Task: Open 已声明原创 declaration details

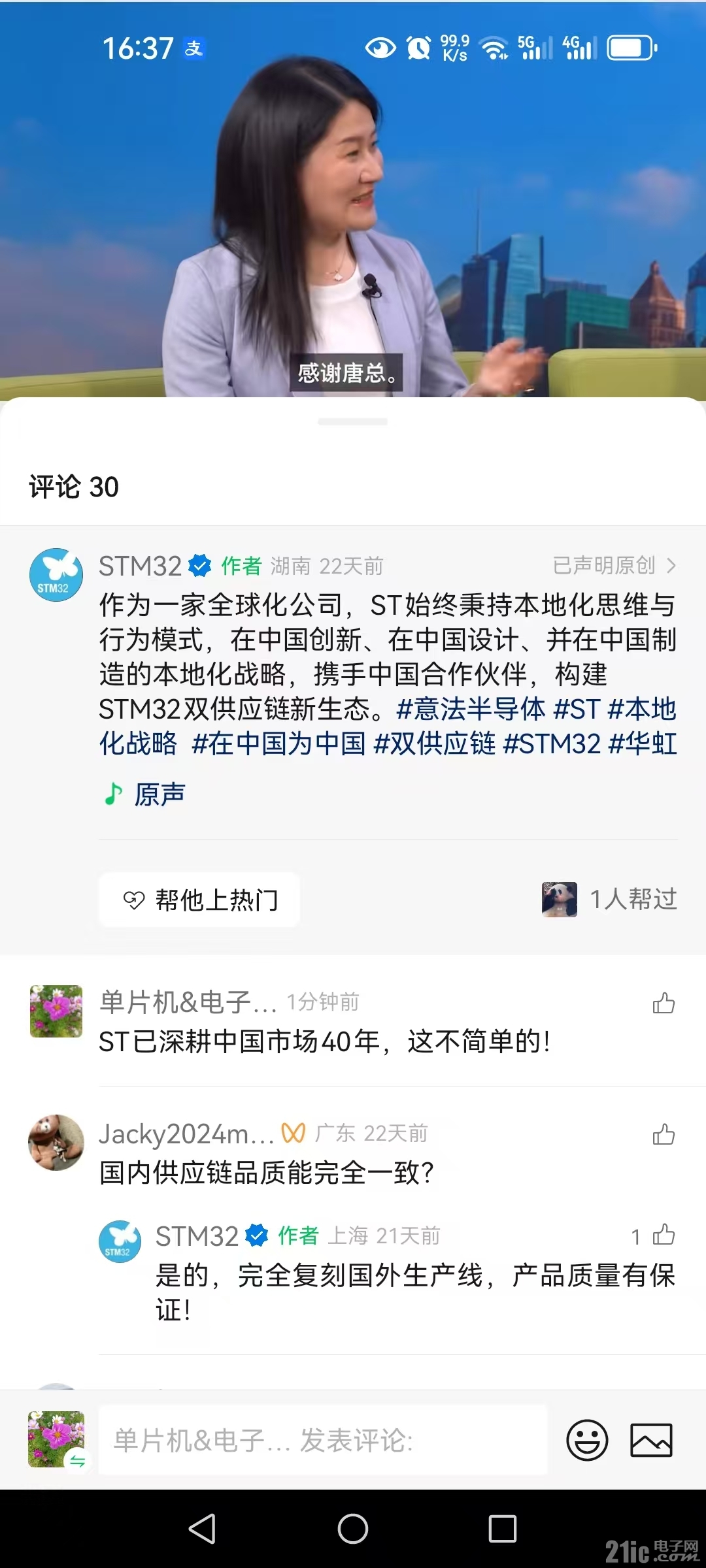Action: (x=613, y=566)
